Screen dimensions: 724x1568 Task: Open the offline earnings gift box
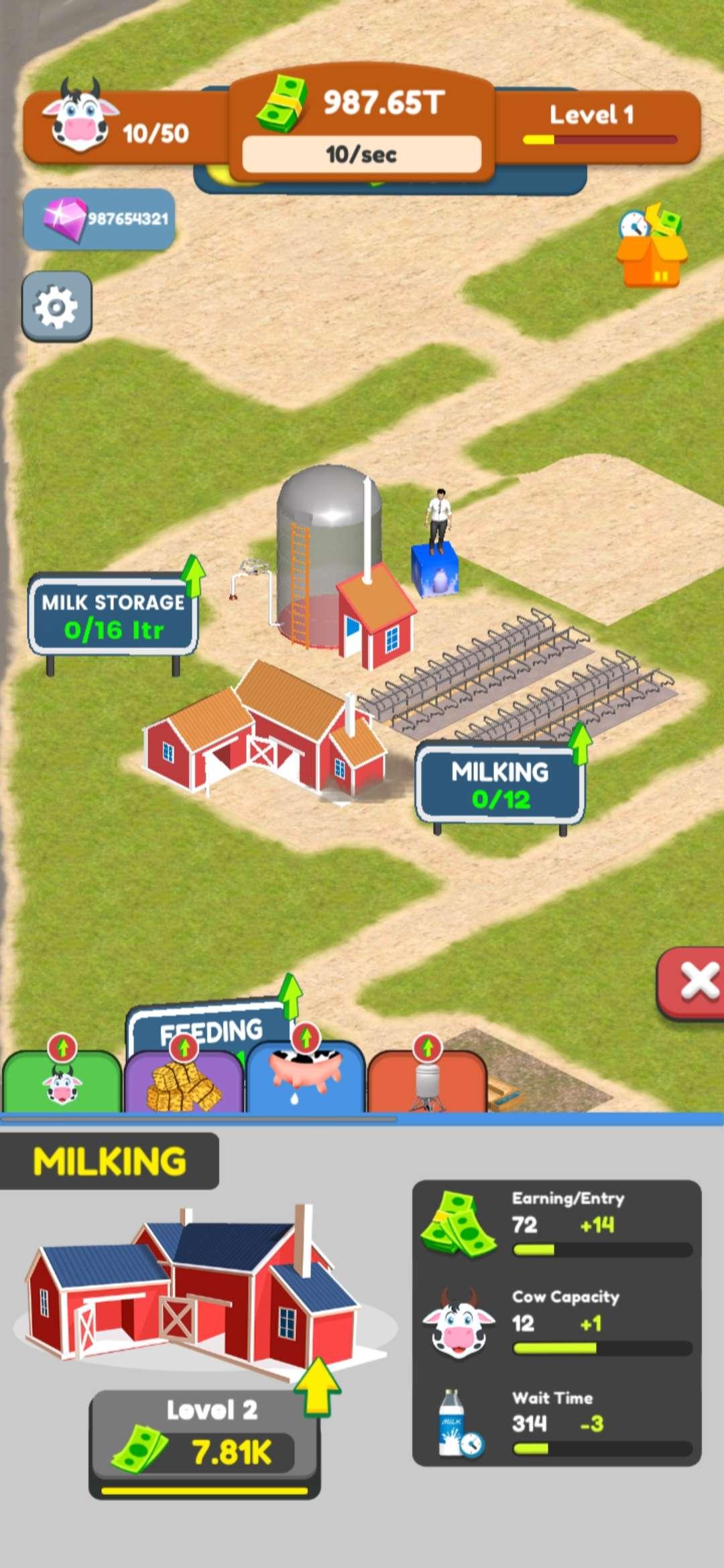click(651, 246)
